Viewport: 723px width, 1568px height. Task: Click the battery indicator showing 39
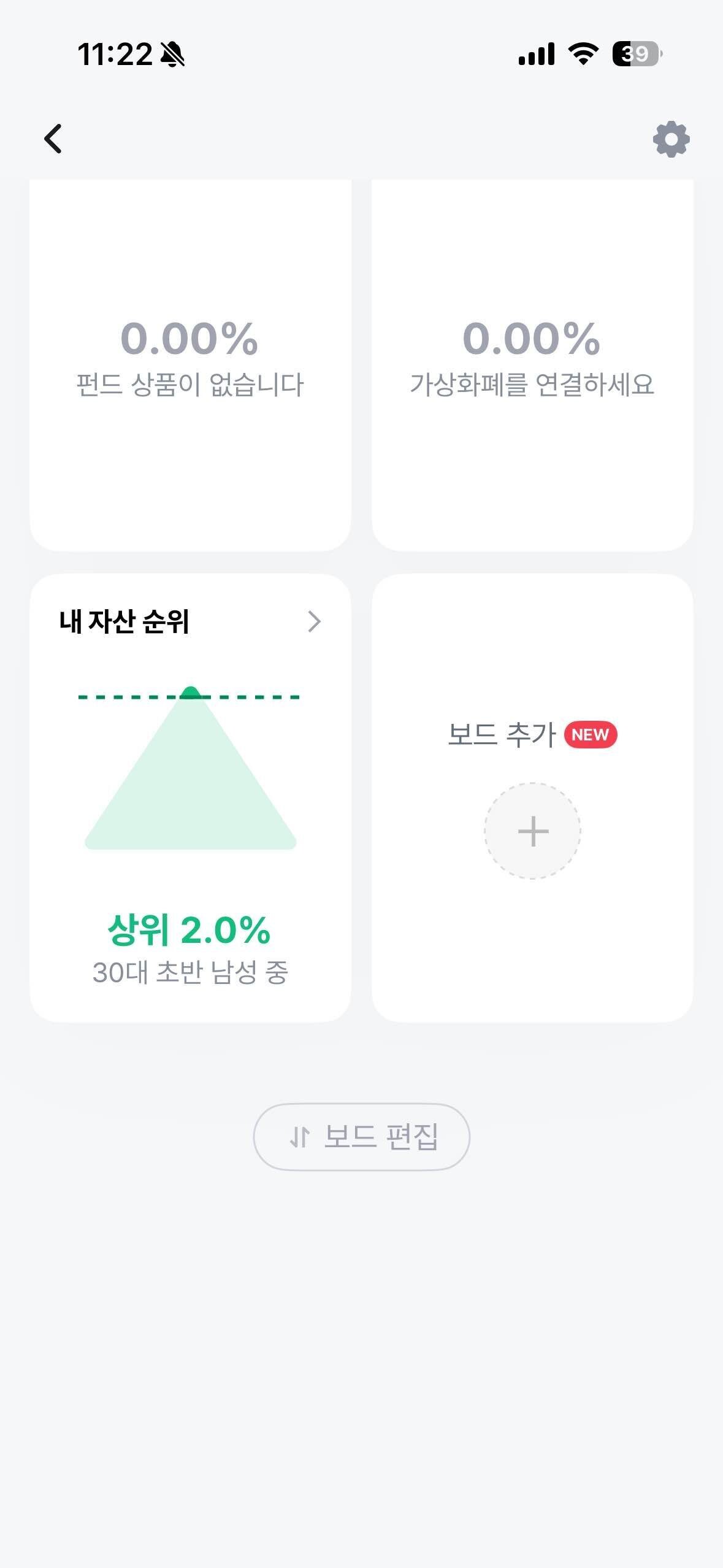635,54
